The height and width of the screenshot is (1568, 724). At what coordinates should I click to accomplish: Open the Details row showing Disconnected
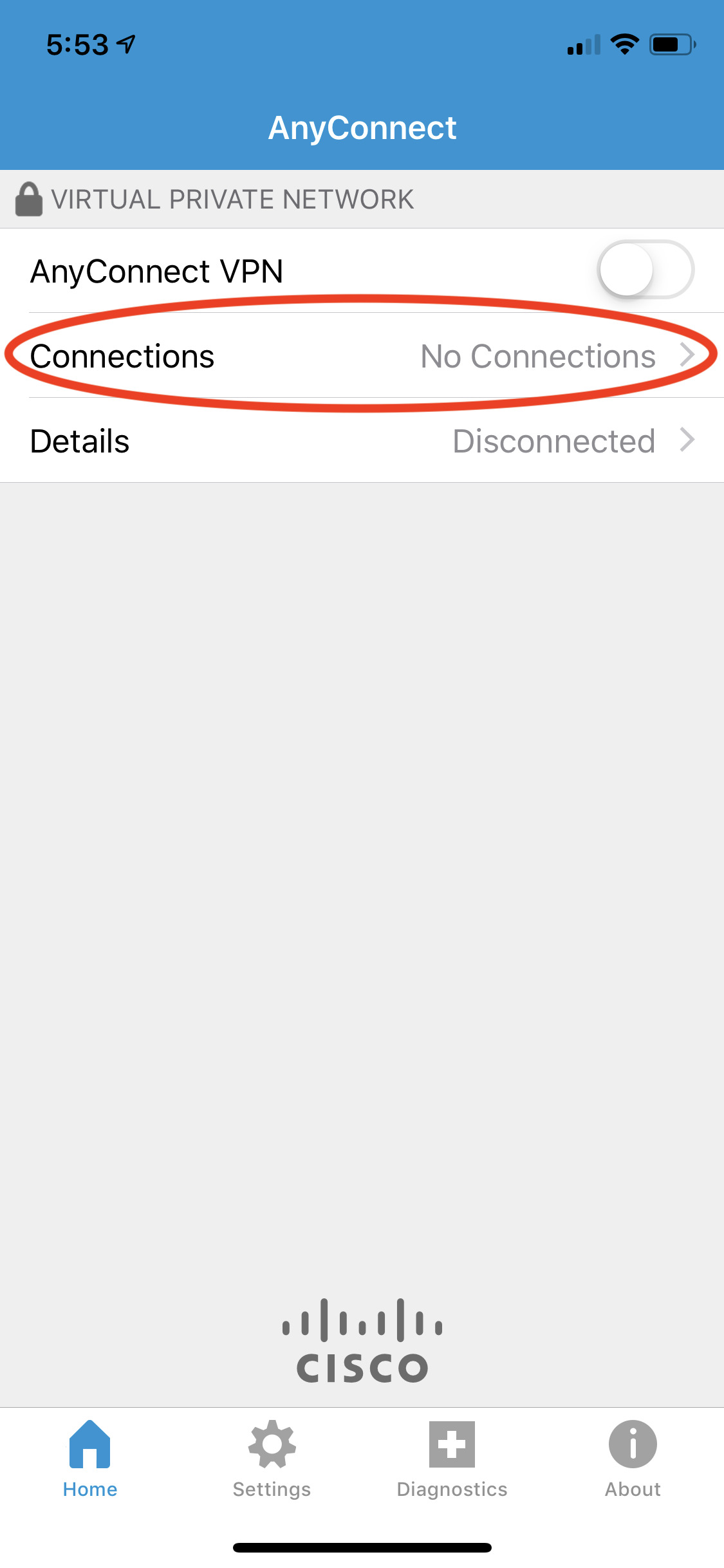[362, 441]
